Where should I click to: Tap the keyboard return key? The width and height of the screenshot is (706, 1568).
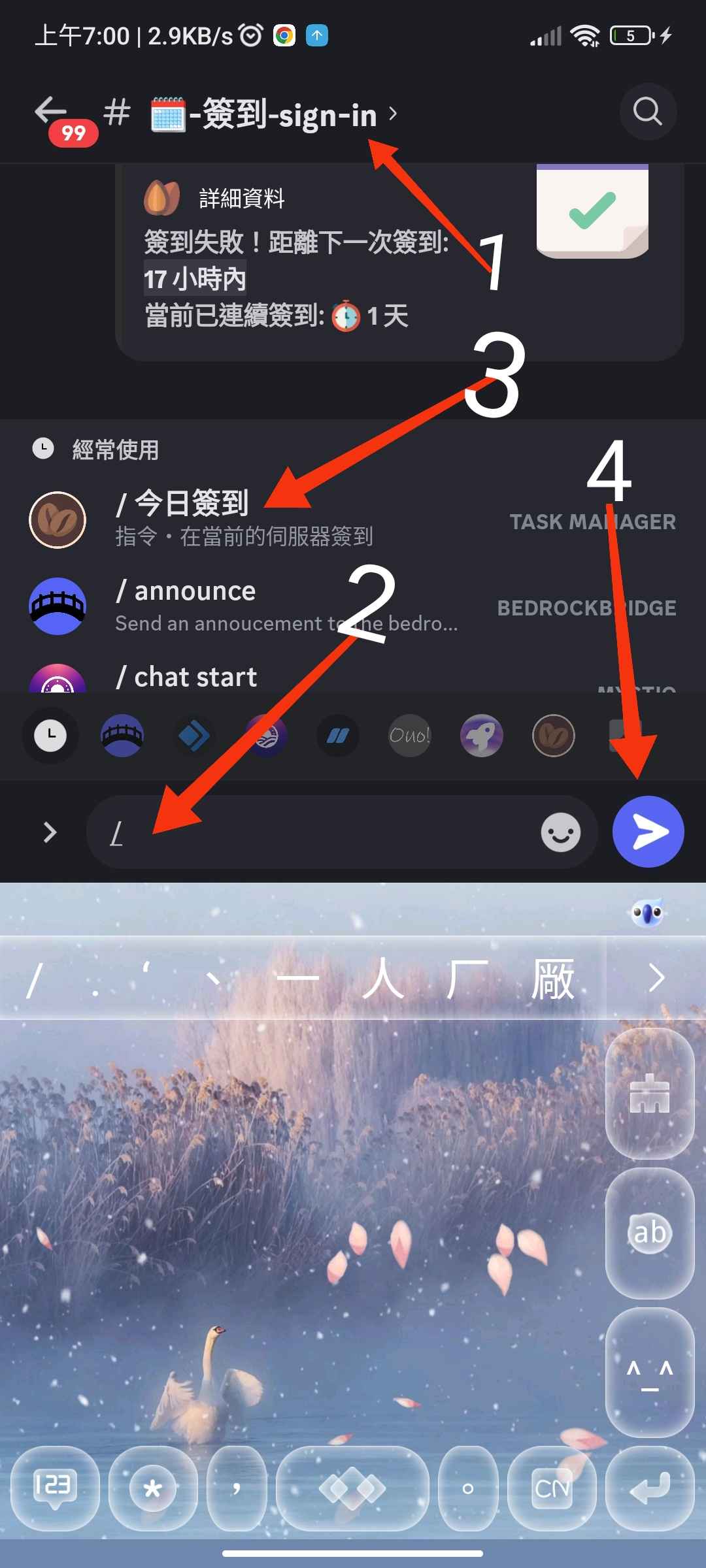(x=649, y=1488)
